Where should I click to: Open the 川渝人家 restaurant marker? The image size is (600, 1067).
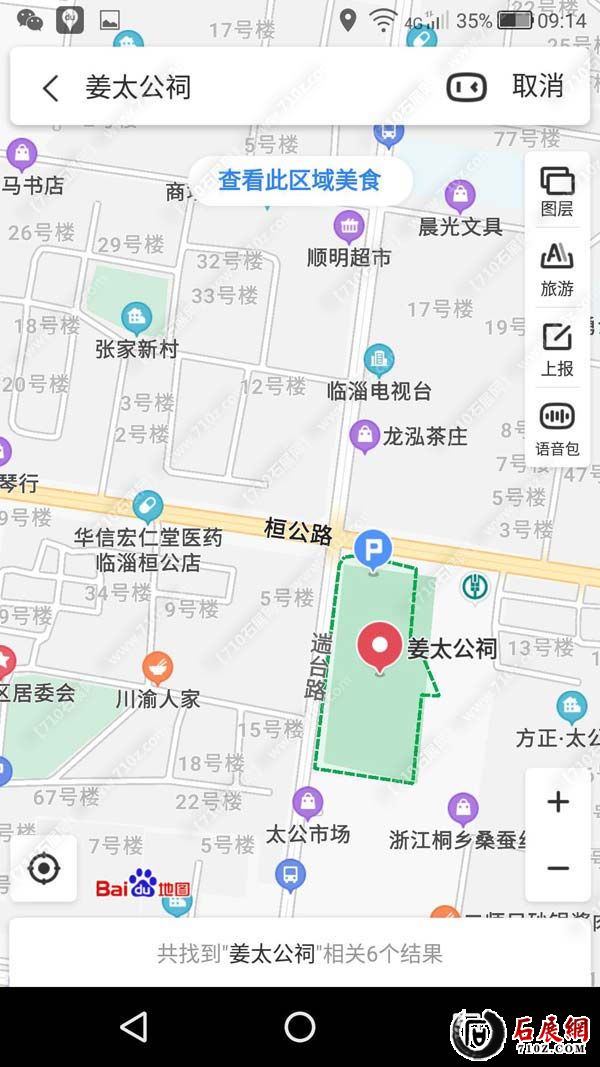(157, 667)
